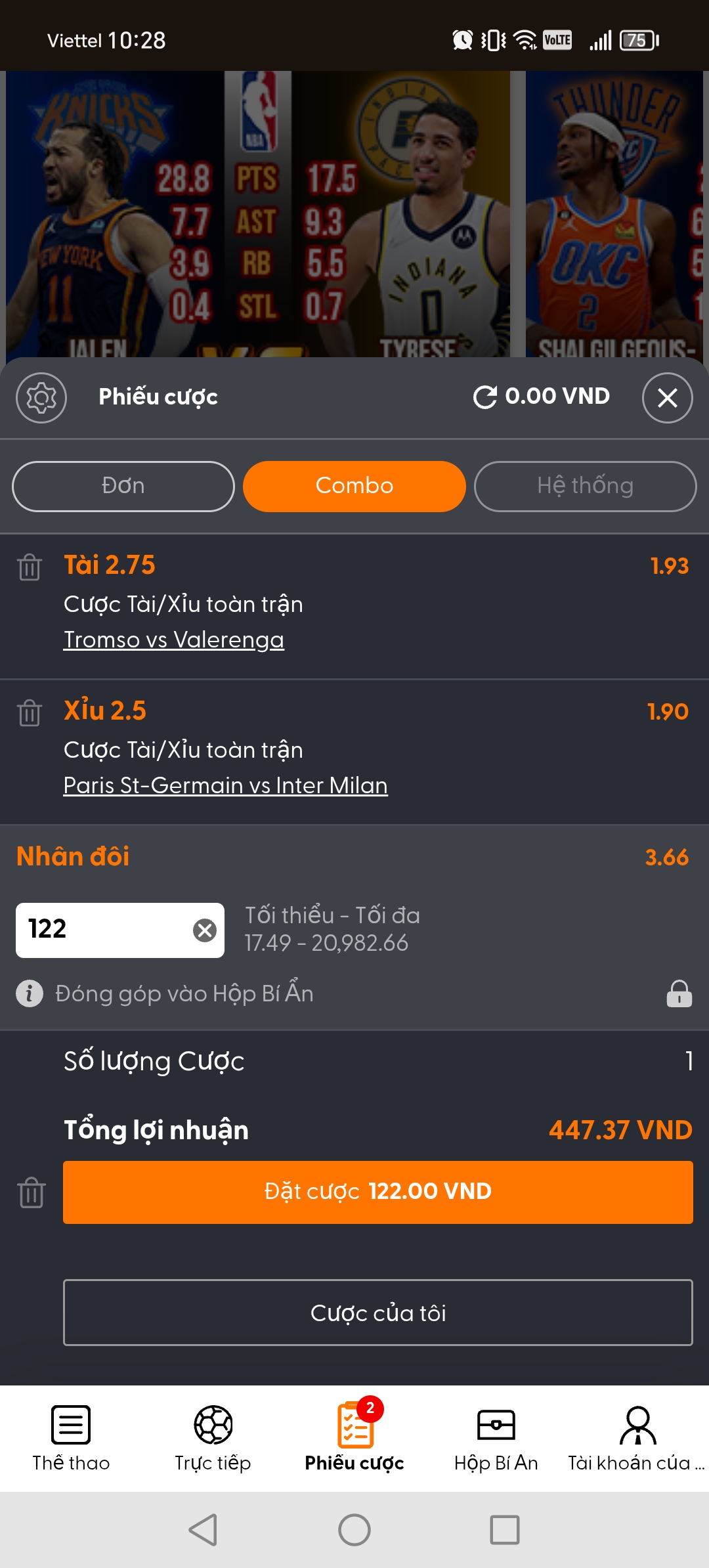The image size is (709, 1568).
Task: Remove the Xỉu 2.5 selection
Action: [30, 712]
